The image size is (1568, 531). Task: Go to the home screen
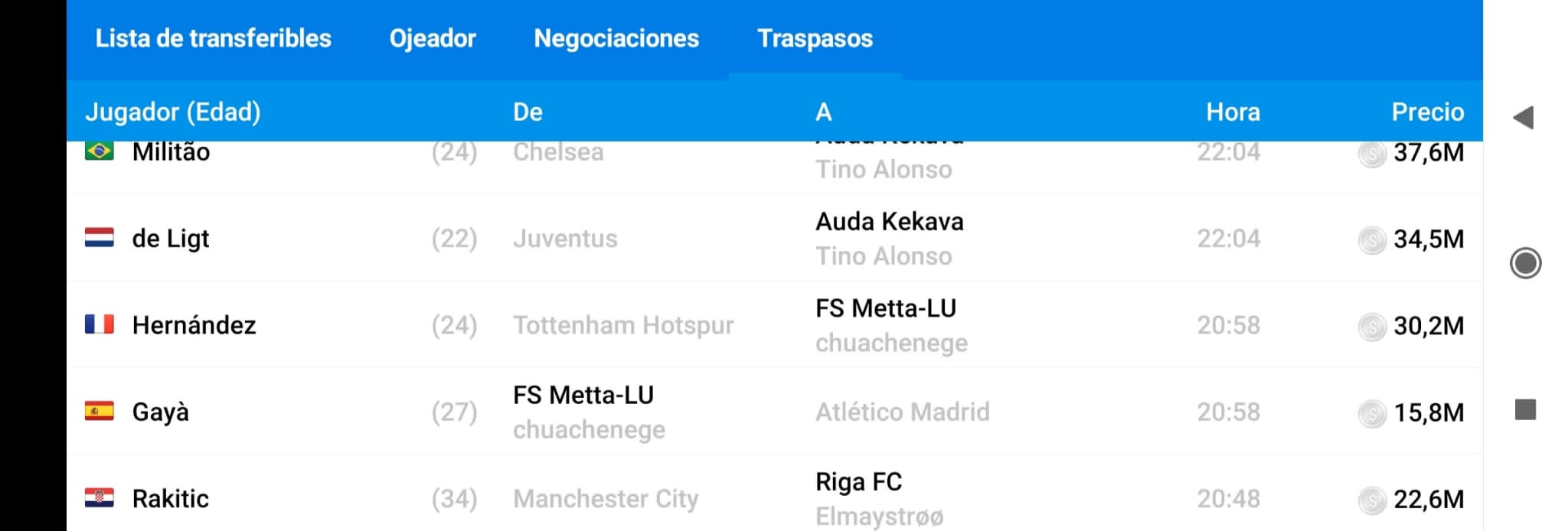[x=1525, y=263]
